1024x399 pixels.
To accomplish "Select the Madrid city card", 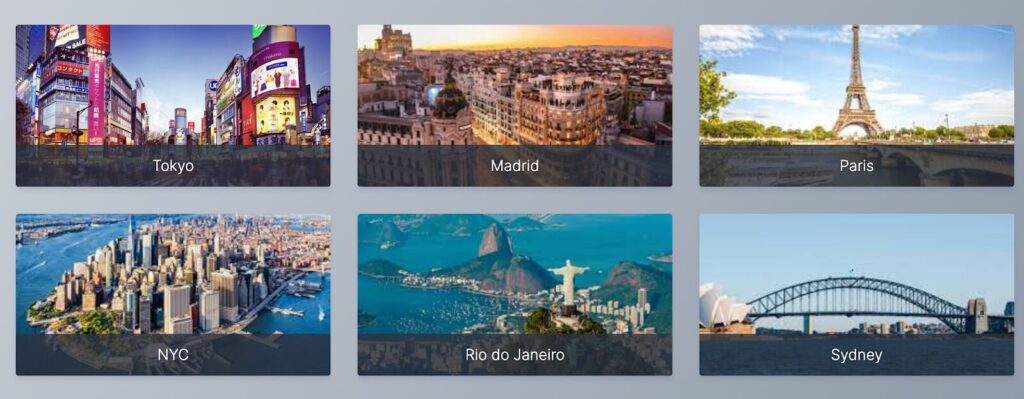I will coord(515,106).
